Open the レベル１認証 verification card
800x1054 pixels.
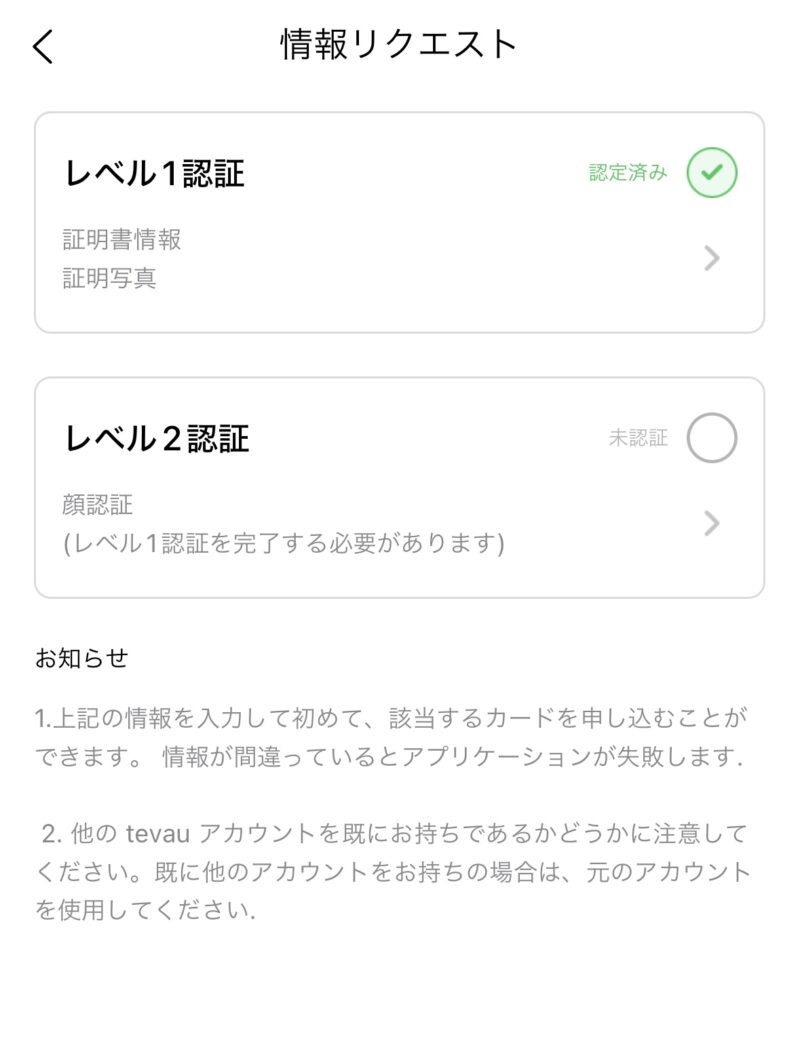400,222
